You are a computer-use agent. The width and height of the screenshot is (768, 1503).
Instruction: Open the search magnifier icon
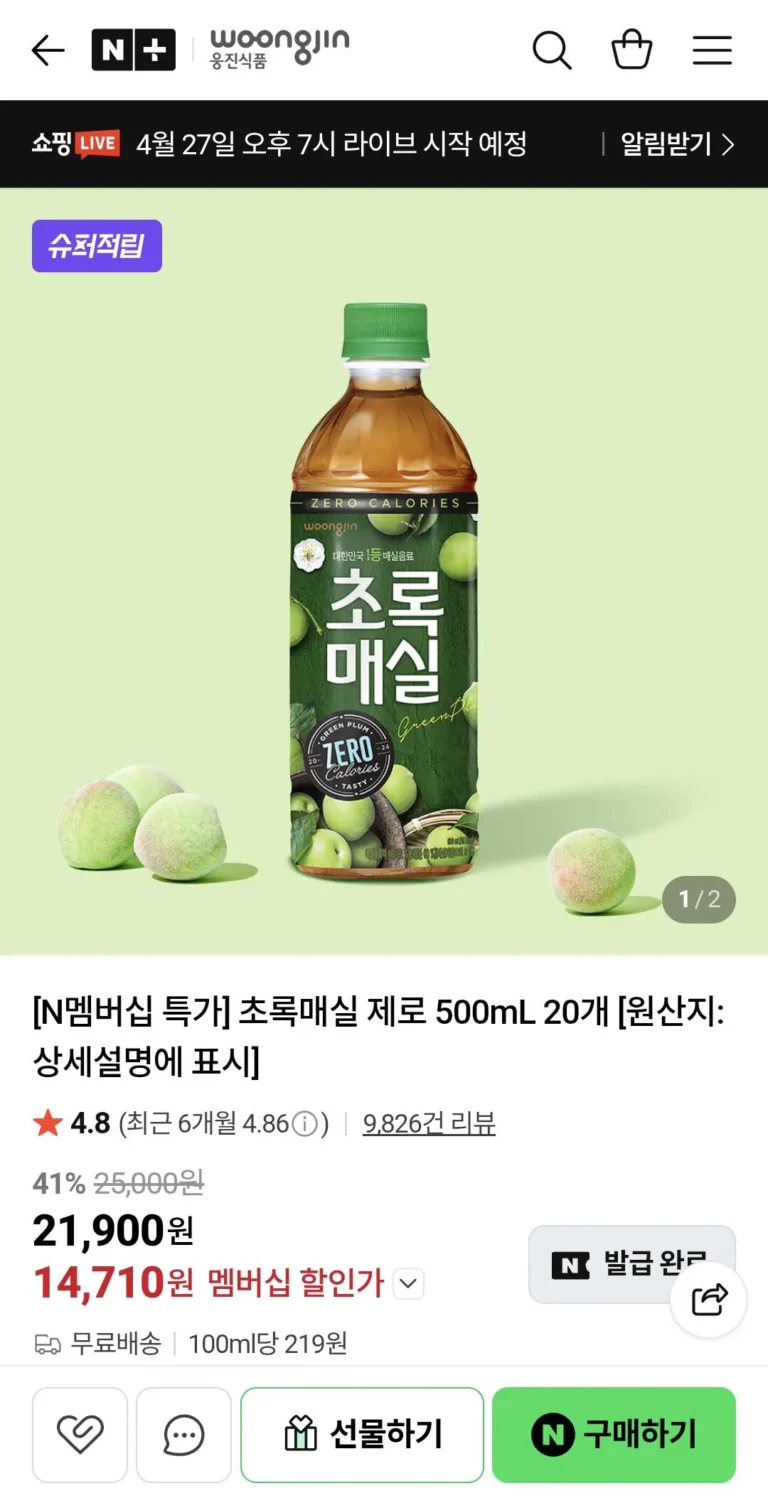551,50
